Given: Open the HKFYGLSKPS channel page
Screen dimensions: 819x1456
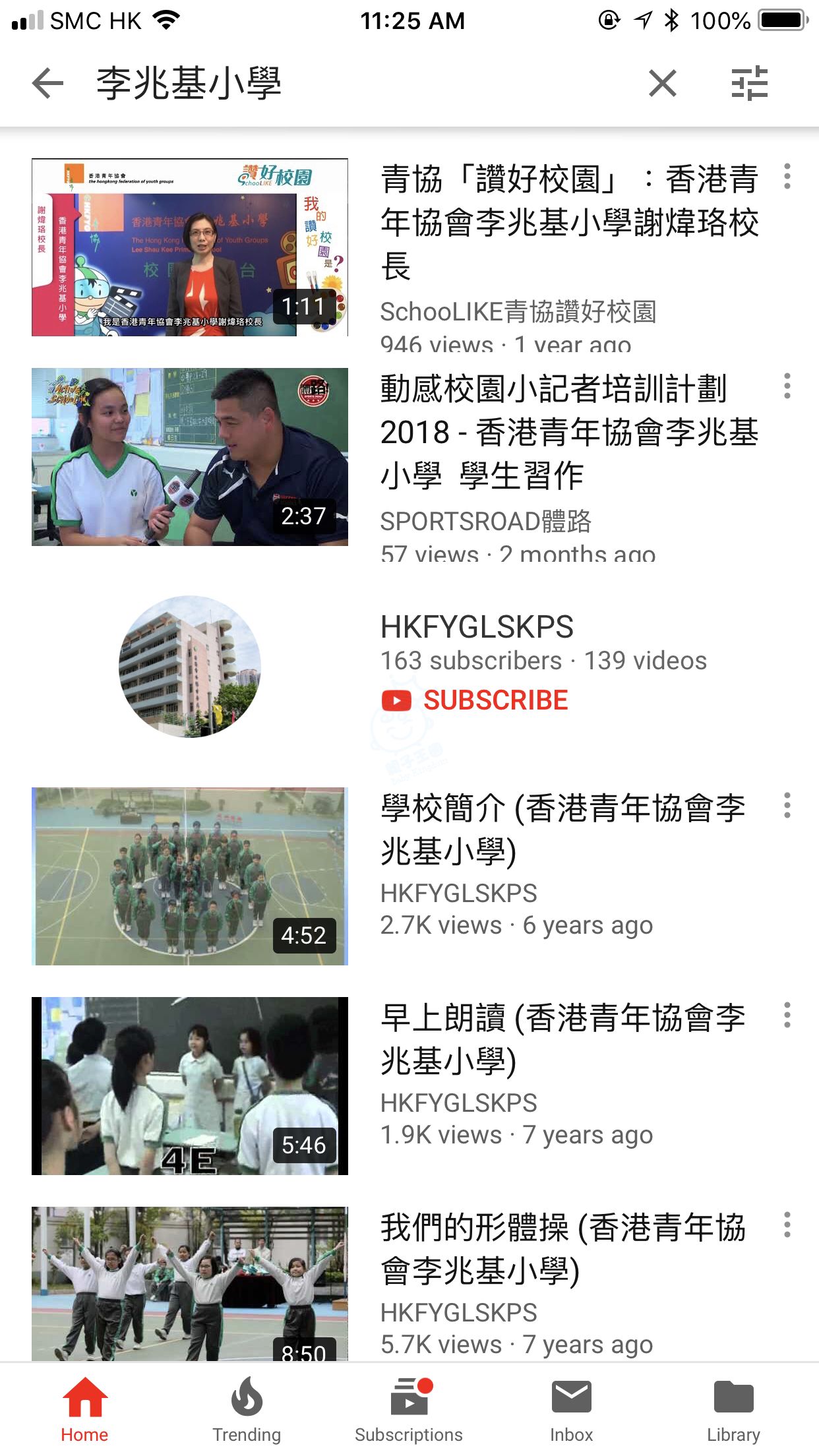Looking at the screenshot, I should [x=190, y=667].
